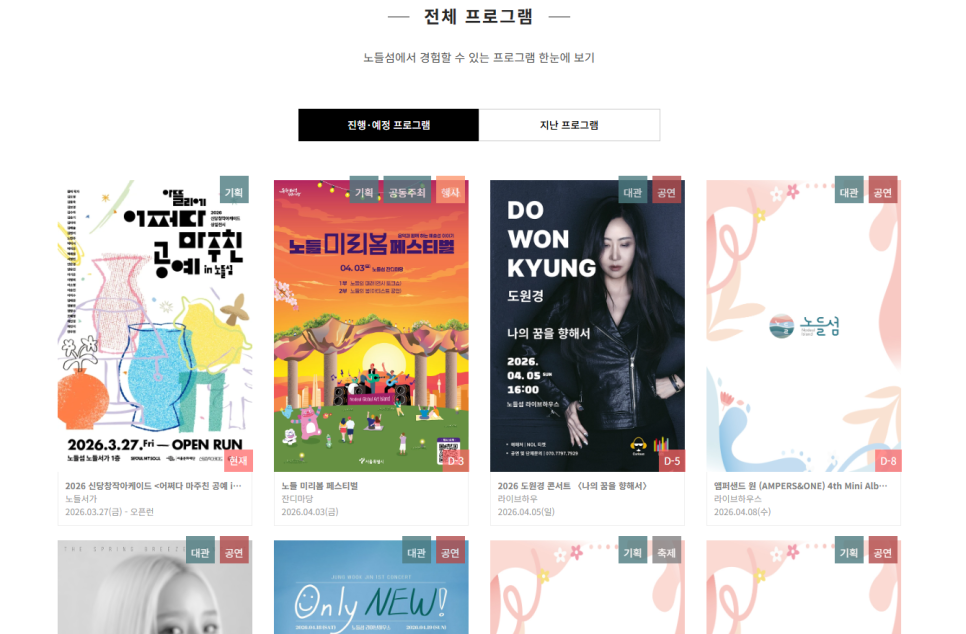View the 2026 도원경 콘서트 program
966x634 pixels.
tap(587, 326)
